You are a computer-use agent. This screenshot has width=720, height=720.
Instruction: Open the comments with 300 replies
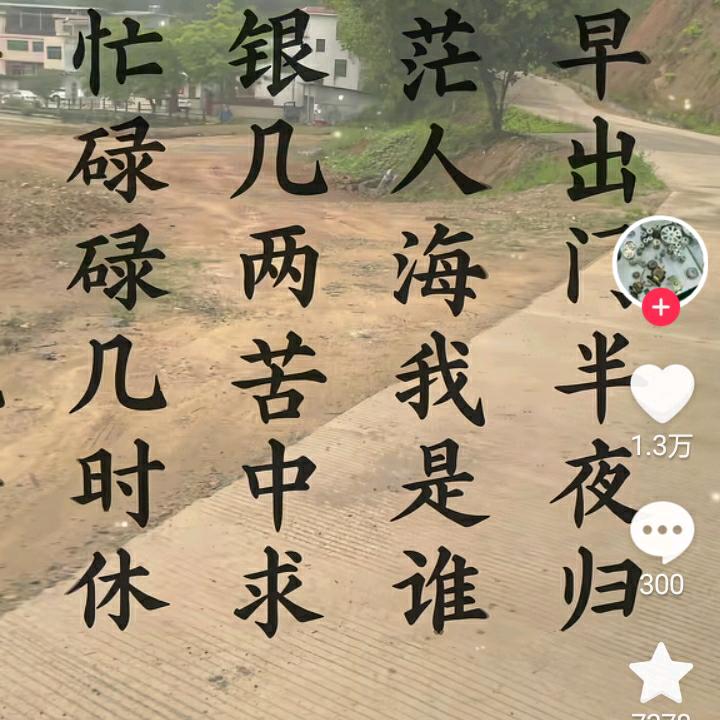tap(662, 531)
